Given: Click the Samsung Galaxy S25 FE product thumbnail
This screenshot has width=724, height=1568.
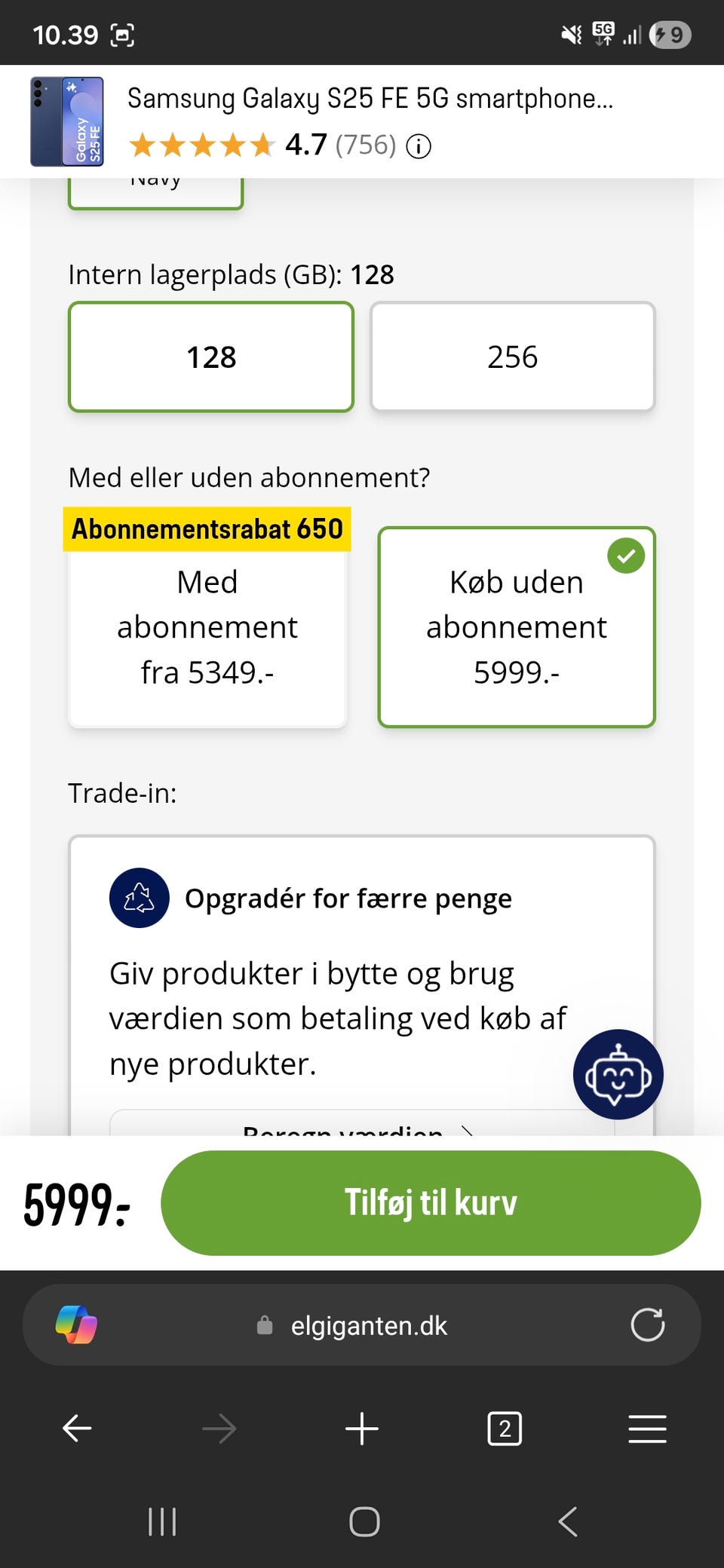Looking at the screenshot, I should [68, 122].
